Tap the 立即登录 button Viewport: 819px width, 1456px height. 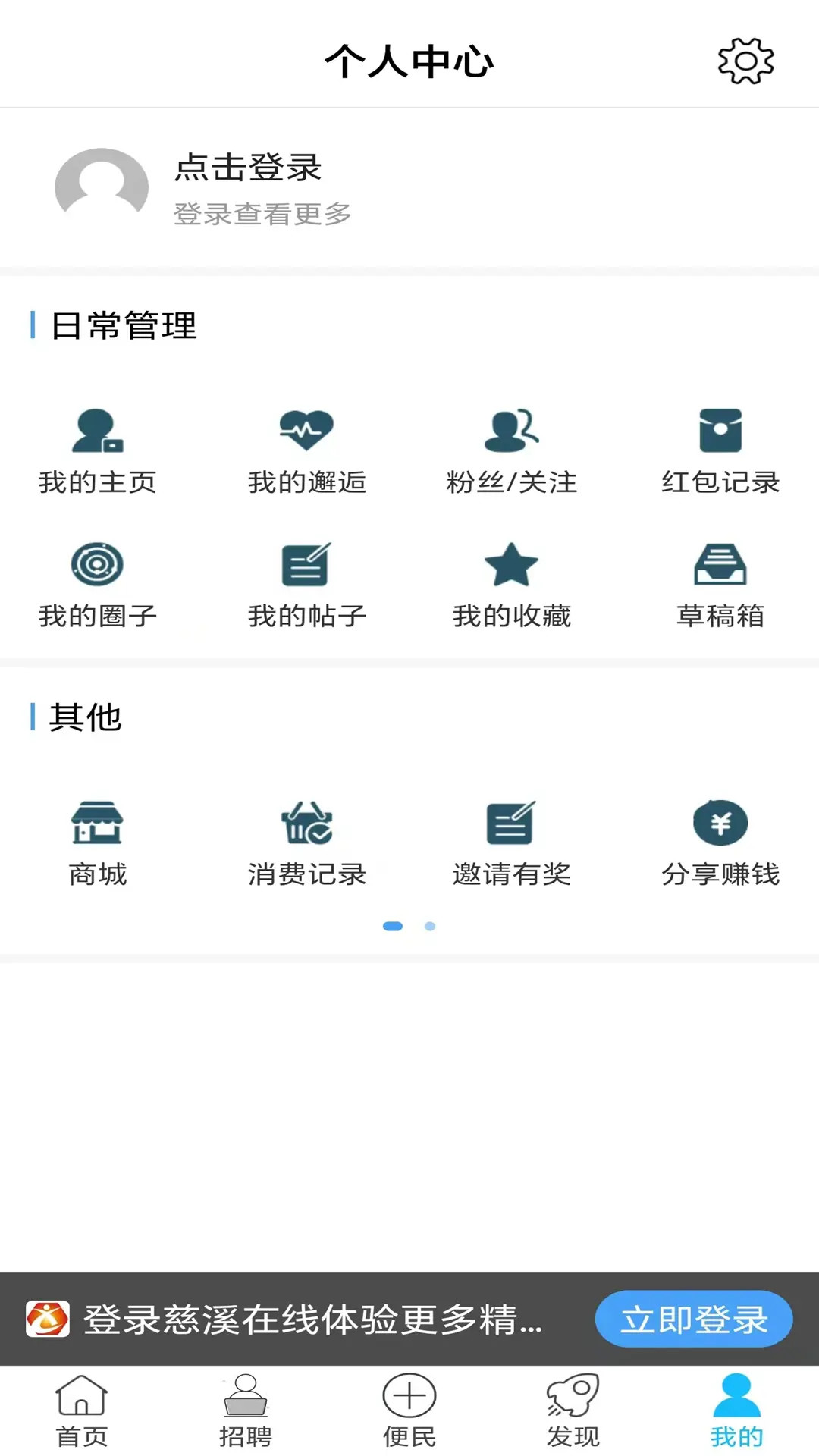(694, 1319)
